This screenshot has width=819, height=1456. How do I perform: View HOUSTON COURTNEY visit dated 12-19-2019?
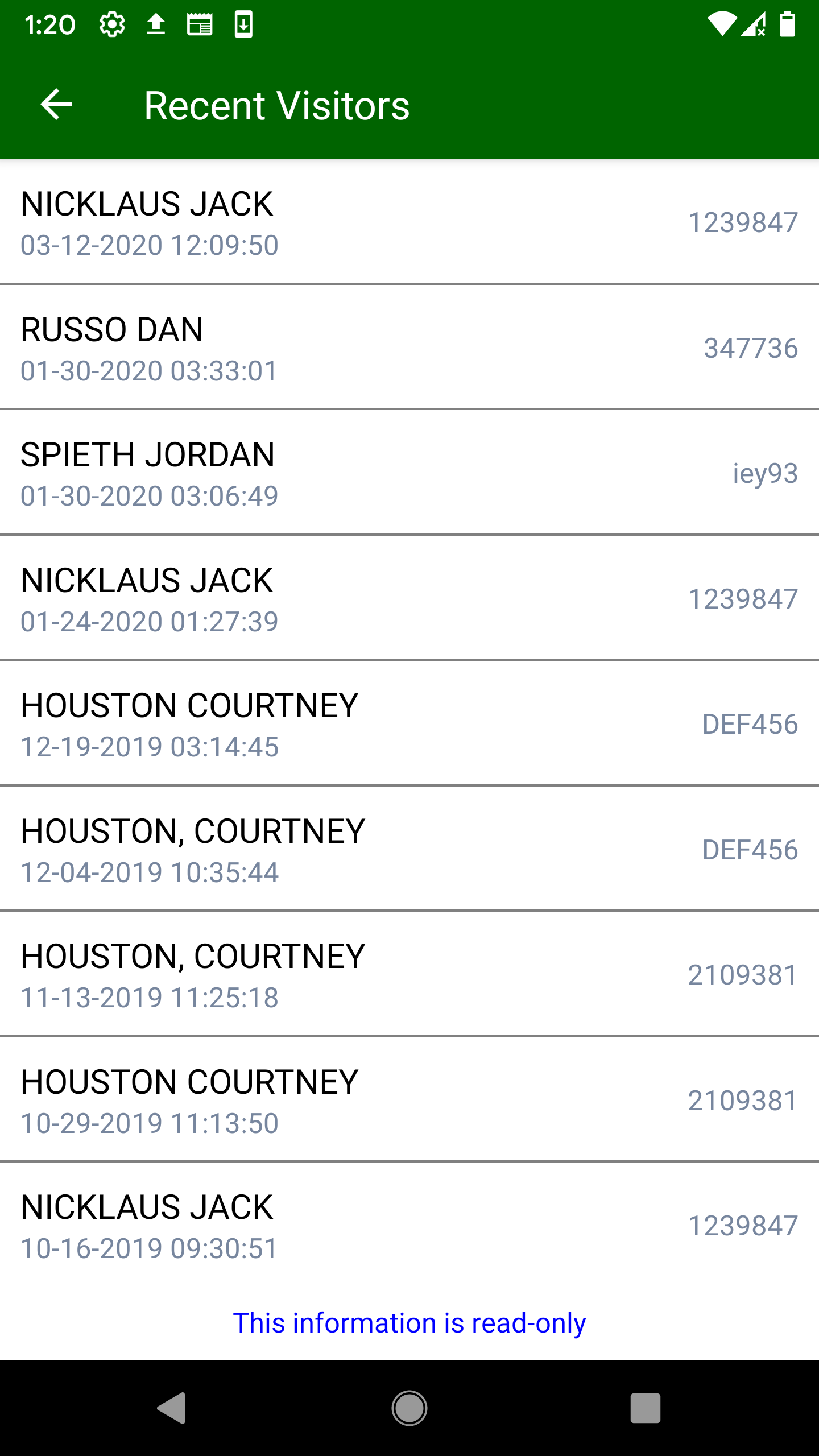pos(409,723)
